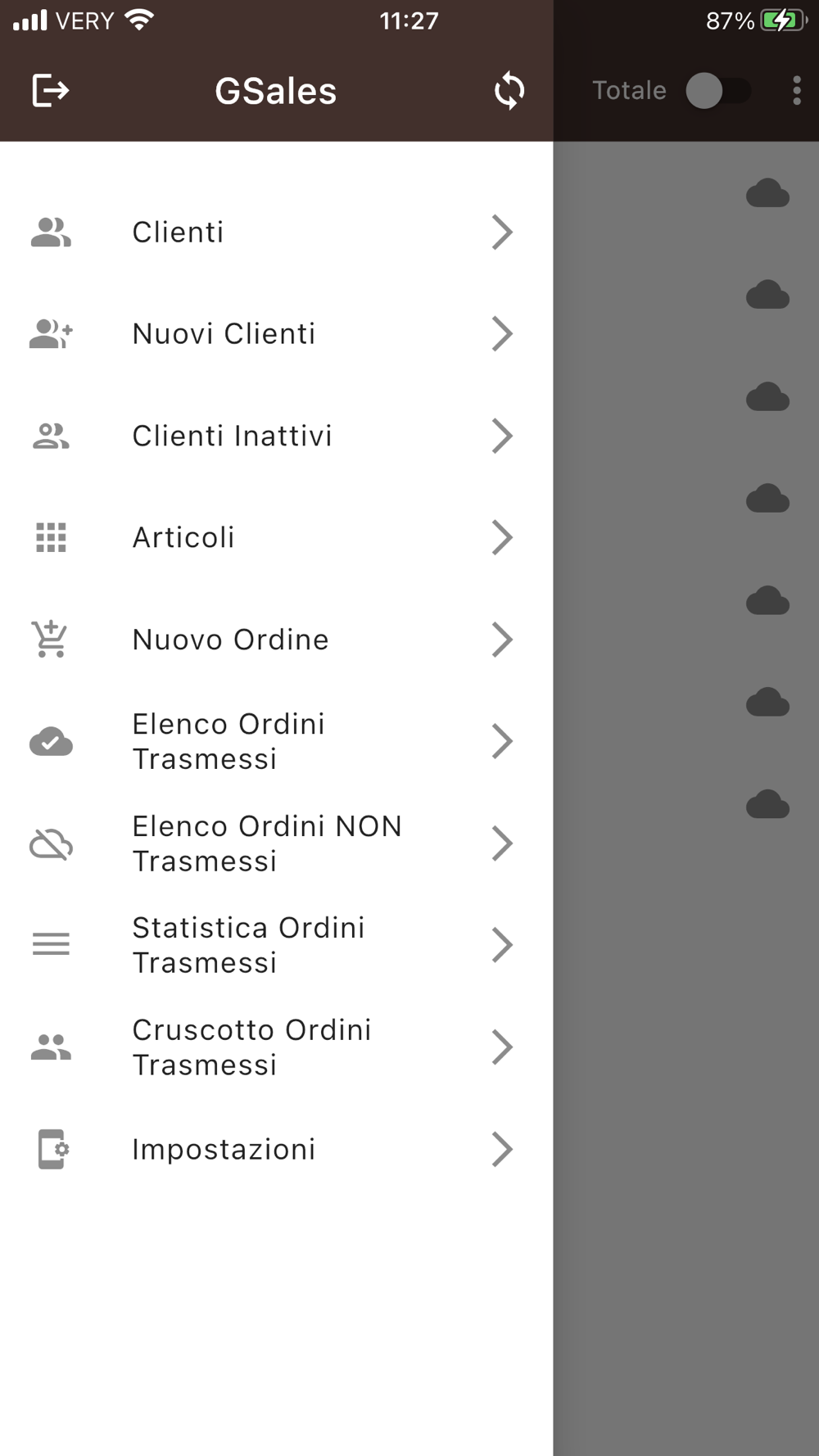
Task: Go to Nuovi Clienti
Action: click(276, 334)
